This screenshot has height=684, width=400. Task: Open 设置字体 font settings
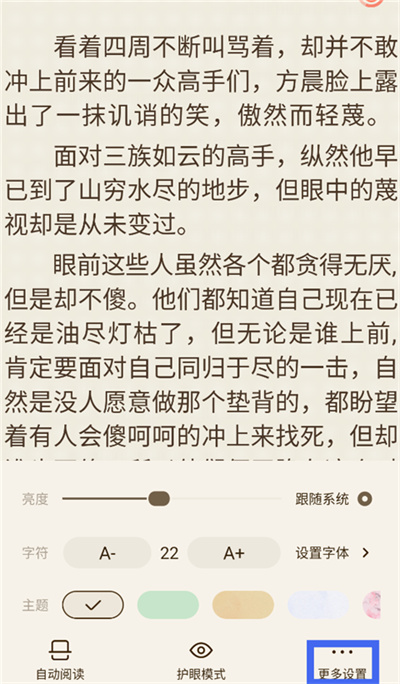click(x=332, y=553)
